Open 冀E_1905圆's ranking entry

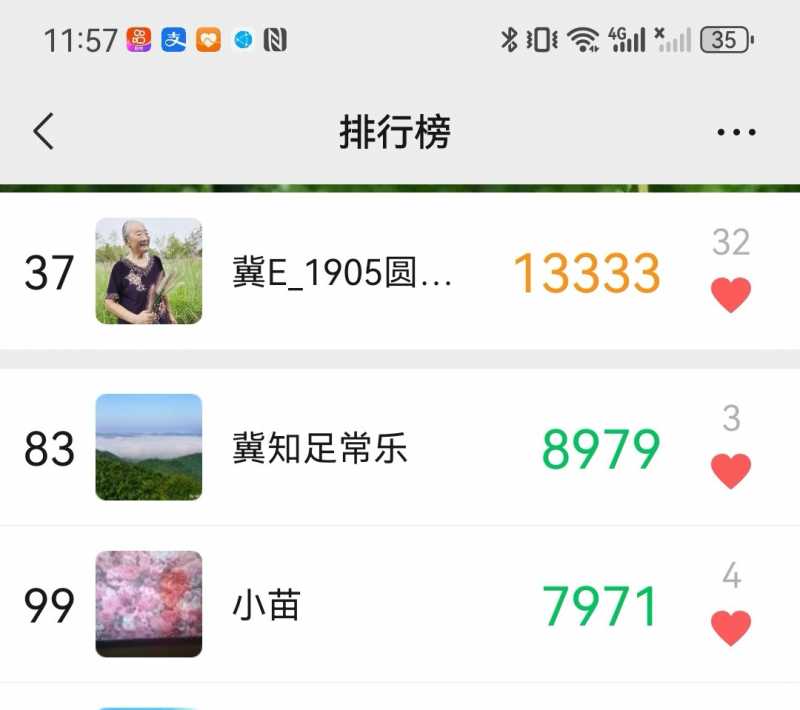point(342,272)
